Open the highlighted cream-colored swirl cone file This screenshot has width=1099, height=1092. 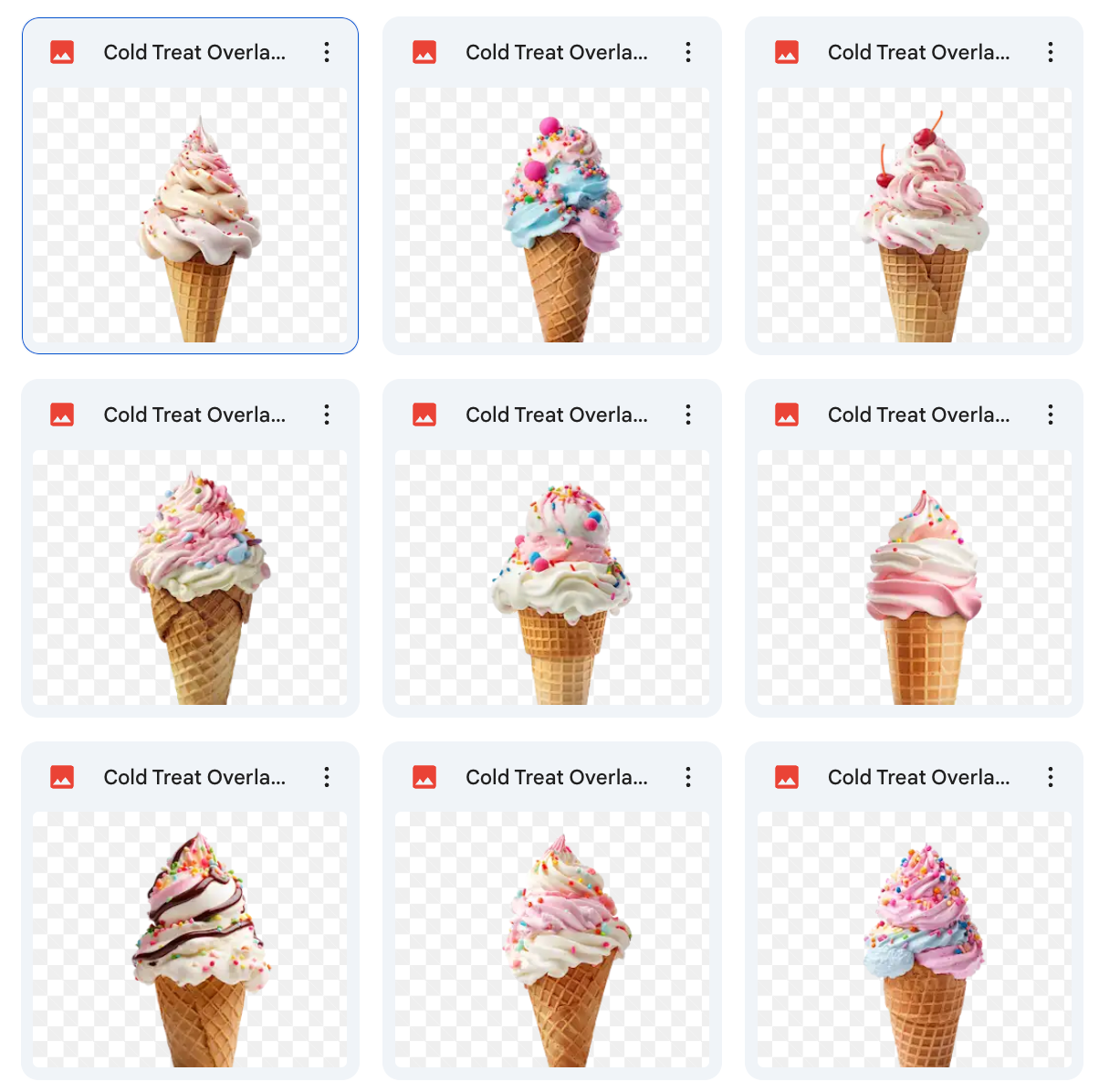[190, 215]
